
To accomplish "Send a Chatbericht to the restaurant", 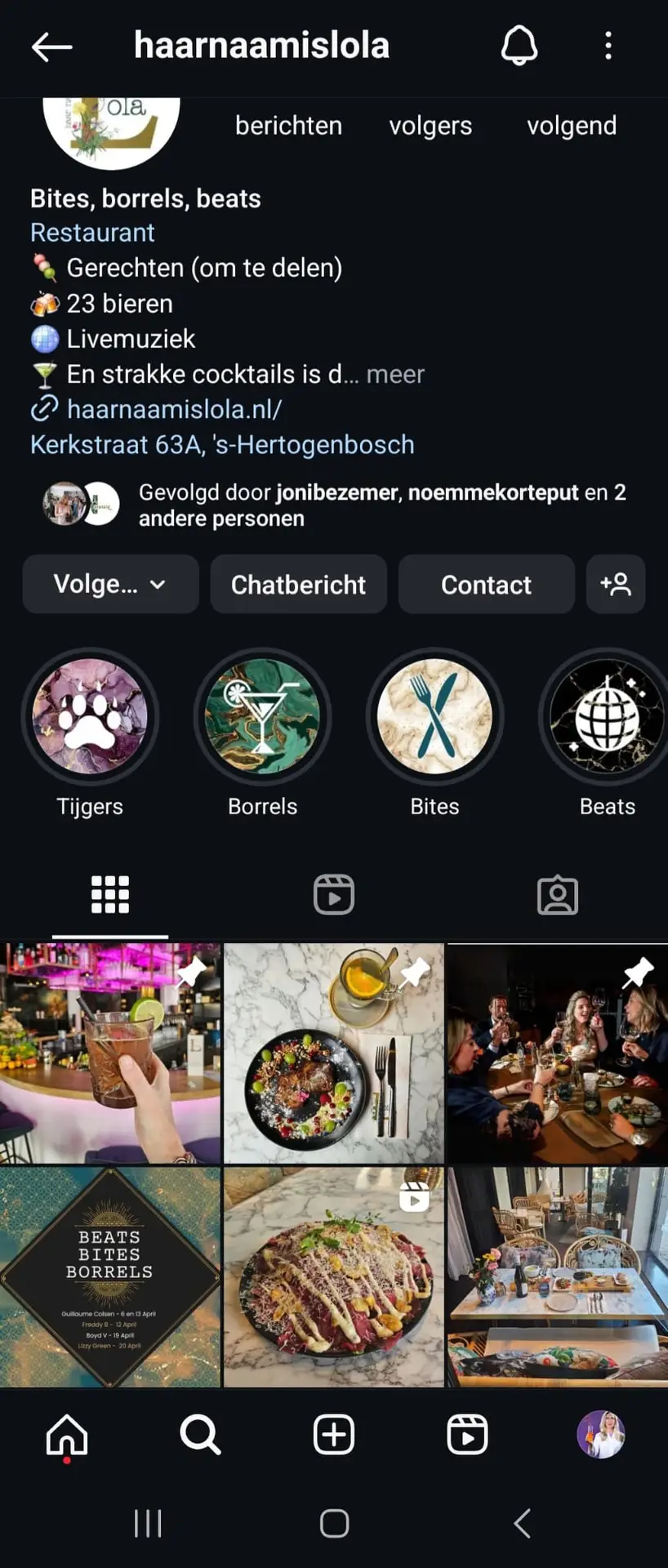I will [x=298, y=584].
